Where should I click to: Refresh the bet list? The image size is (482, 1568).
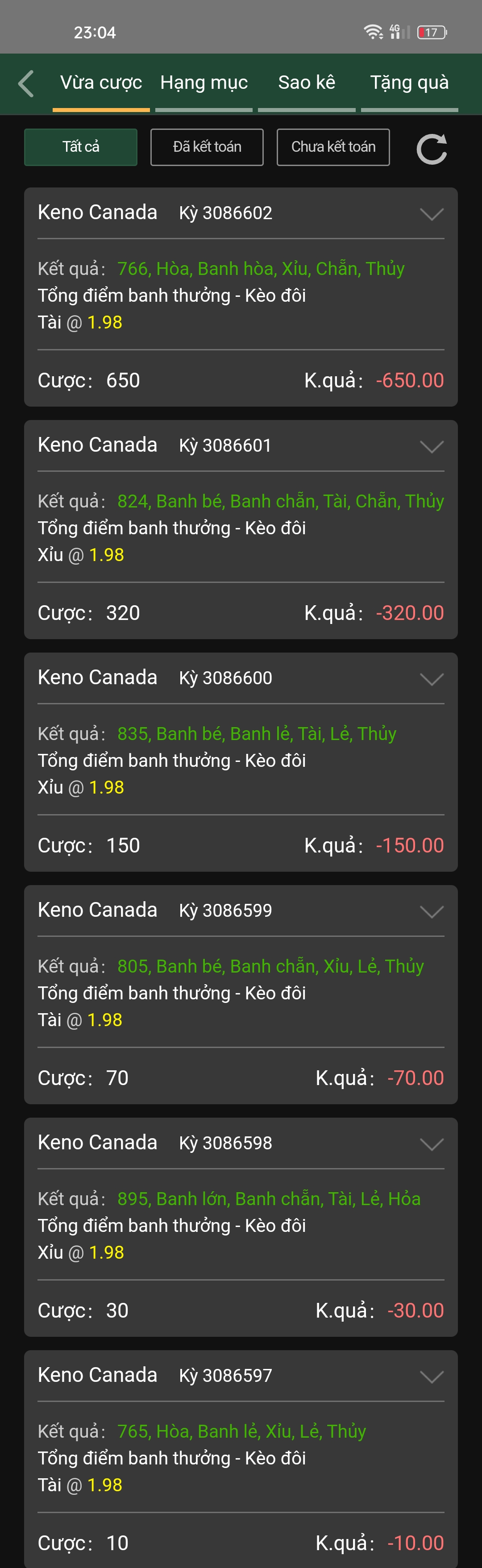click(x=432, y=149)
